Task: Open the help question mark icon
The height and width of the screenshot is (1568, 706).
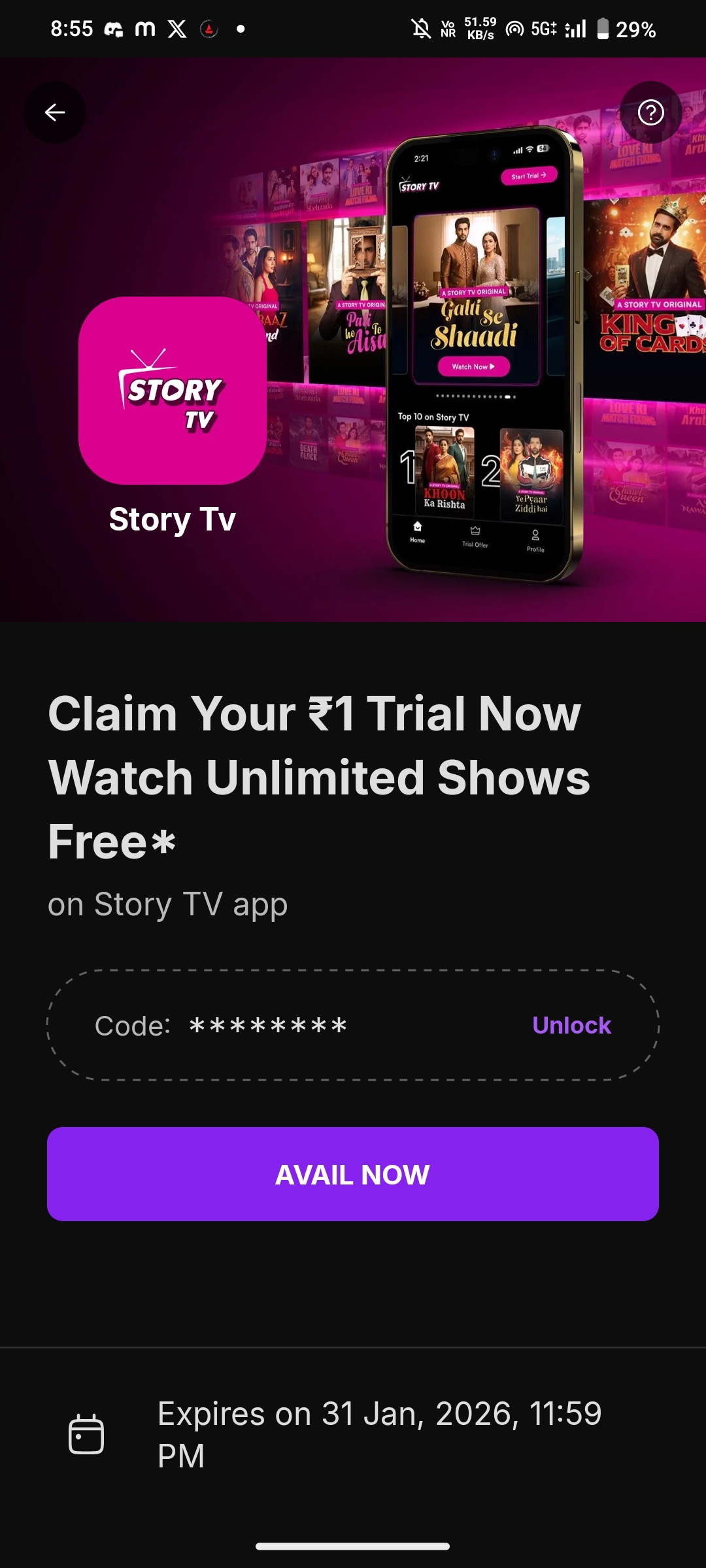Action: [650, 112]
